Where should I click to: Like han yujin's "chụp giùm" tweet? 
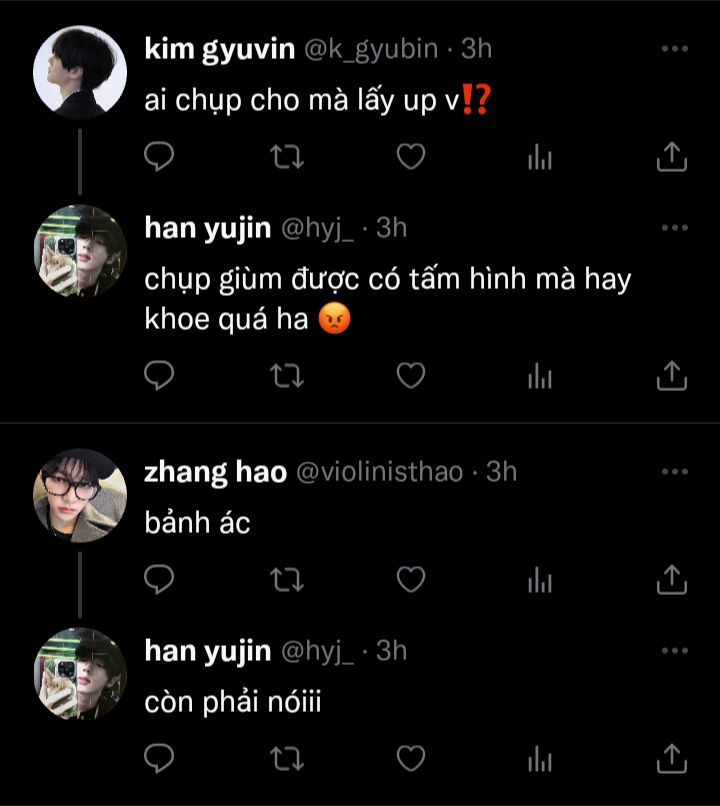411,375
